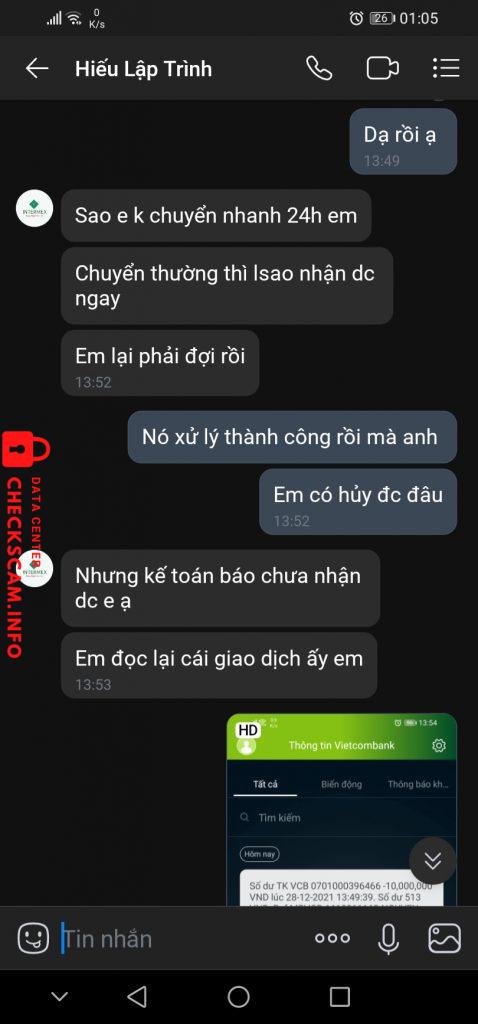Open the Vietcombank screenshot image
Viewport: 478px width, 1024px height.
pos(342,809)
